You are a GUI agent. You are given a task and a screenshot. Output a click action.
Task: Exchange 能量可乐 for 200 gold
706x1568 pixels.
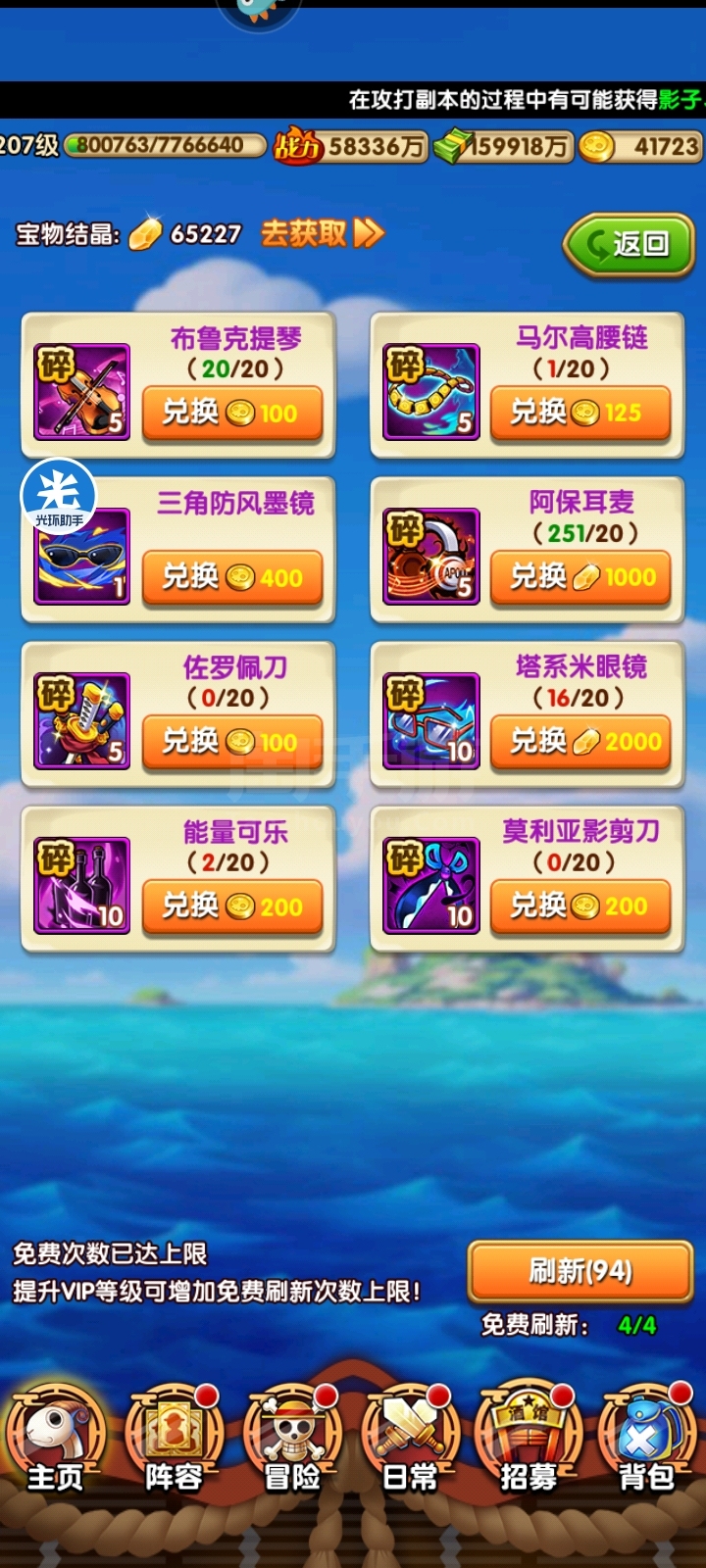pyautogui.click(x=232, y=906)
